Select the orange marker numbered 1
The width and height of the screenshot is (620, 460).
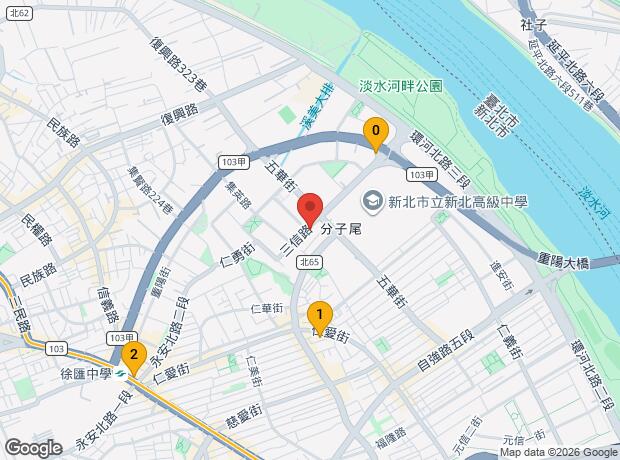[319, 314]
